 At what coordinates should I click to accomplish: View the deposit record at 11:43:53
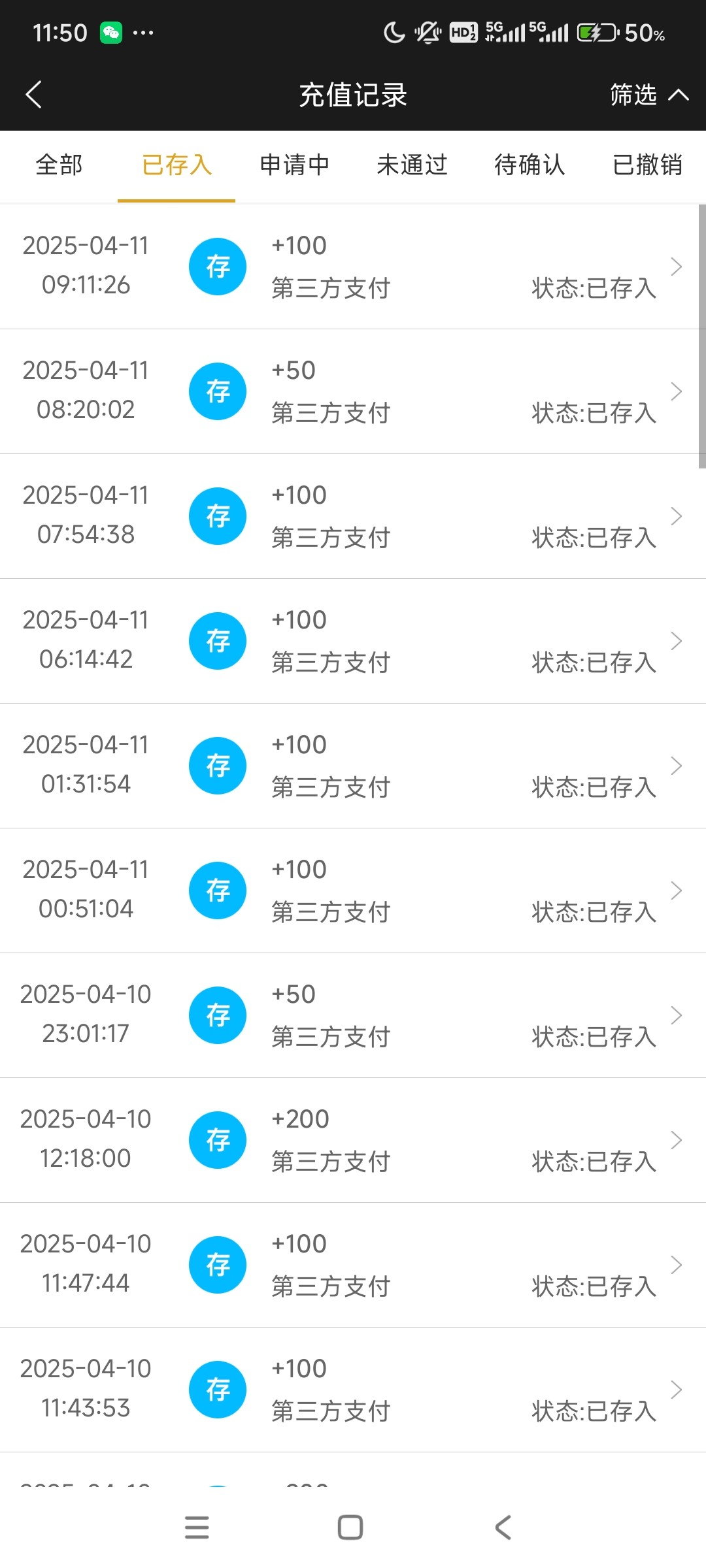pos(353,1390)
